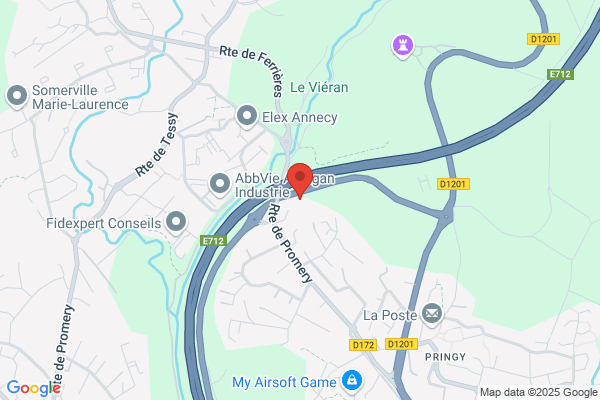This screenshot has width=600, height=400.
Task: Open Somerville Marie-Laurence place marker
Action: [x=17, y=96]
